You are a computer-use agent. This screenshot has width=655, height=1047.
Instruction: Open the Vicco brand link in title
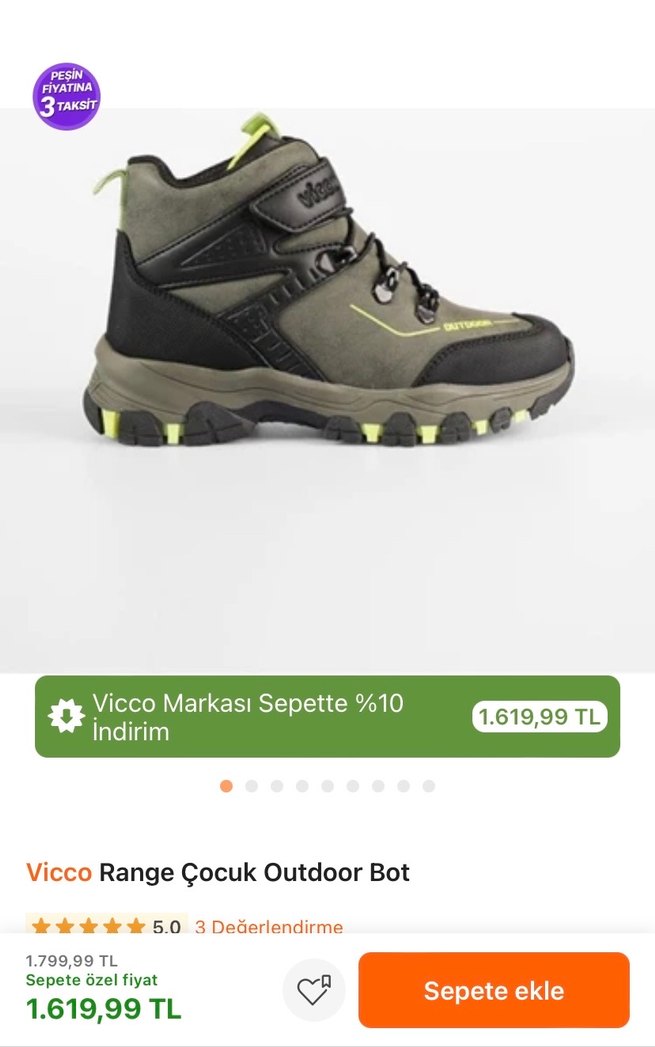click(58, 872)
